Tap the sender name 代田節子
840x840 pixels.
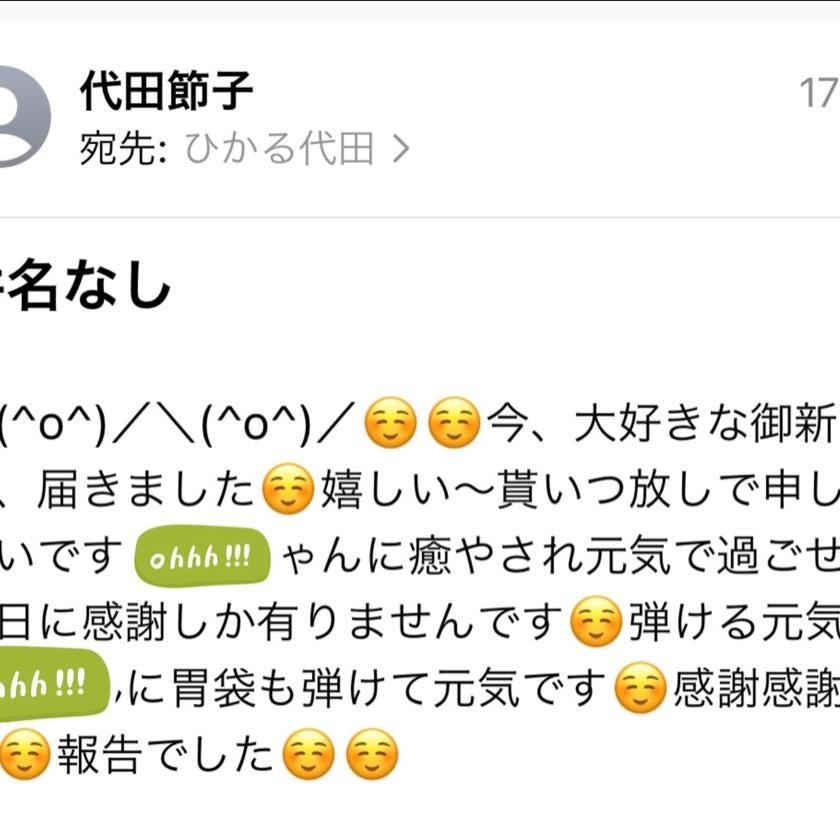pyautogui.click(x=166, y=93)
